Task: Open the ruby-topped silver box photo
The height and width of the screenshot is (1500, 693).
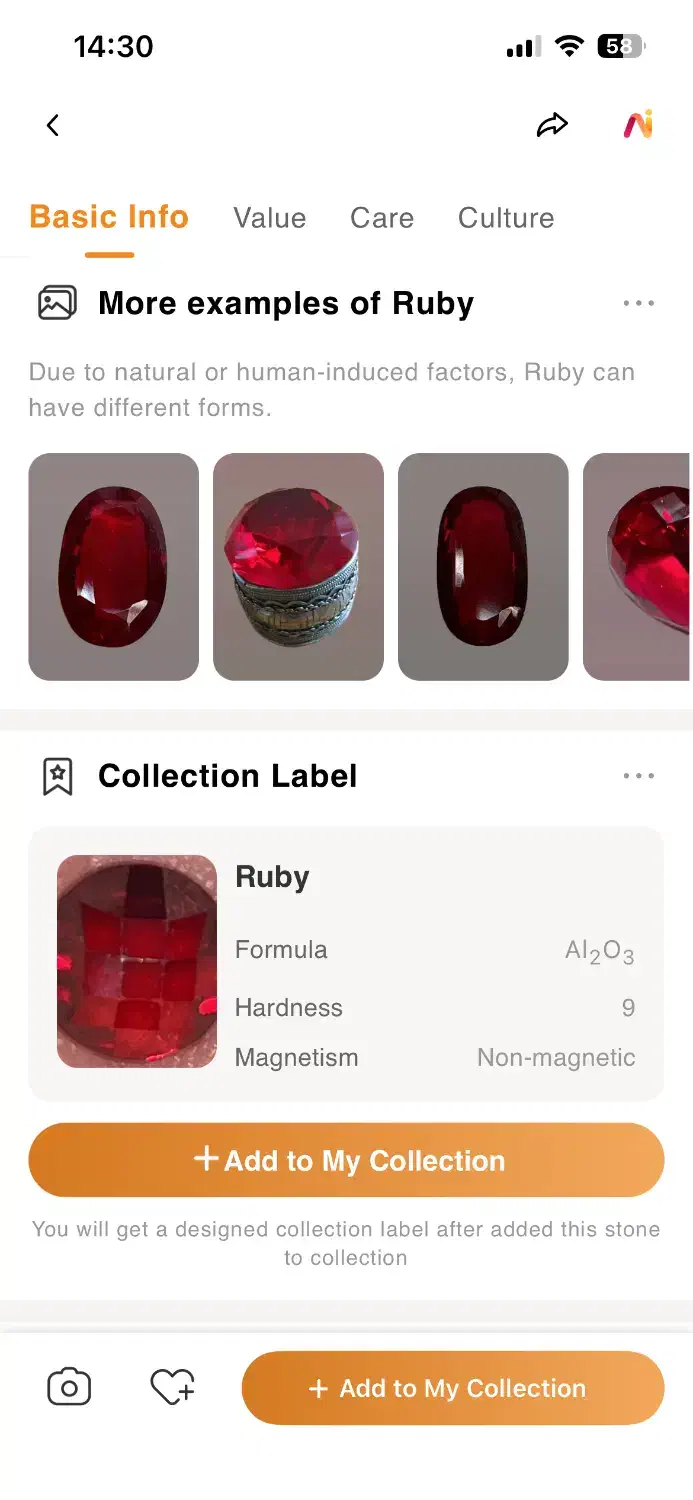Action: (x=298, y=567)
